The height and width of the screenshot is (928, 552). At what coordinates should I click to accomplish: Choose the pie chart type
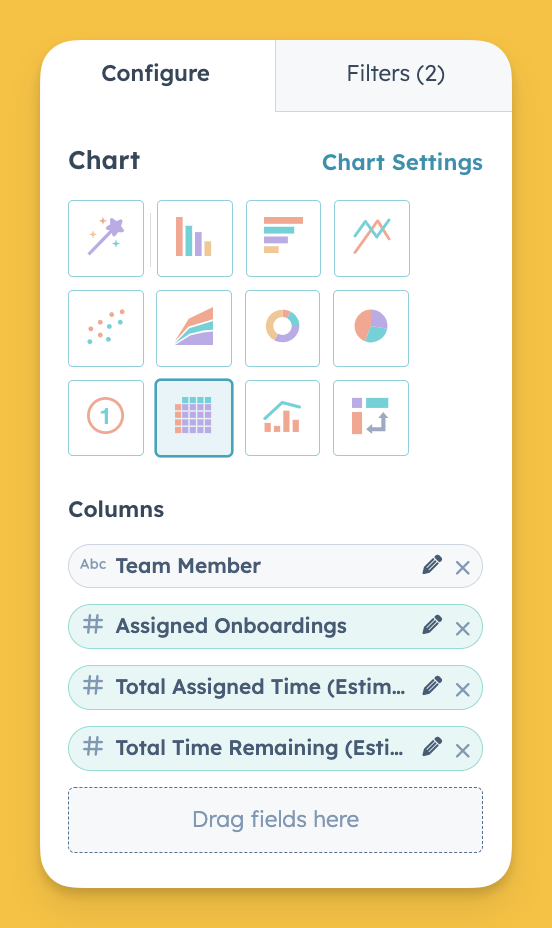(x=371, y=328)
